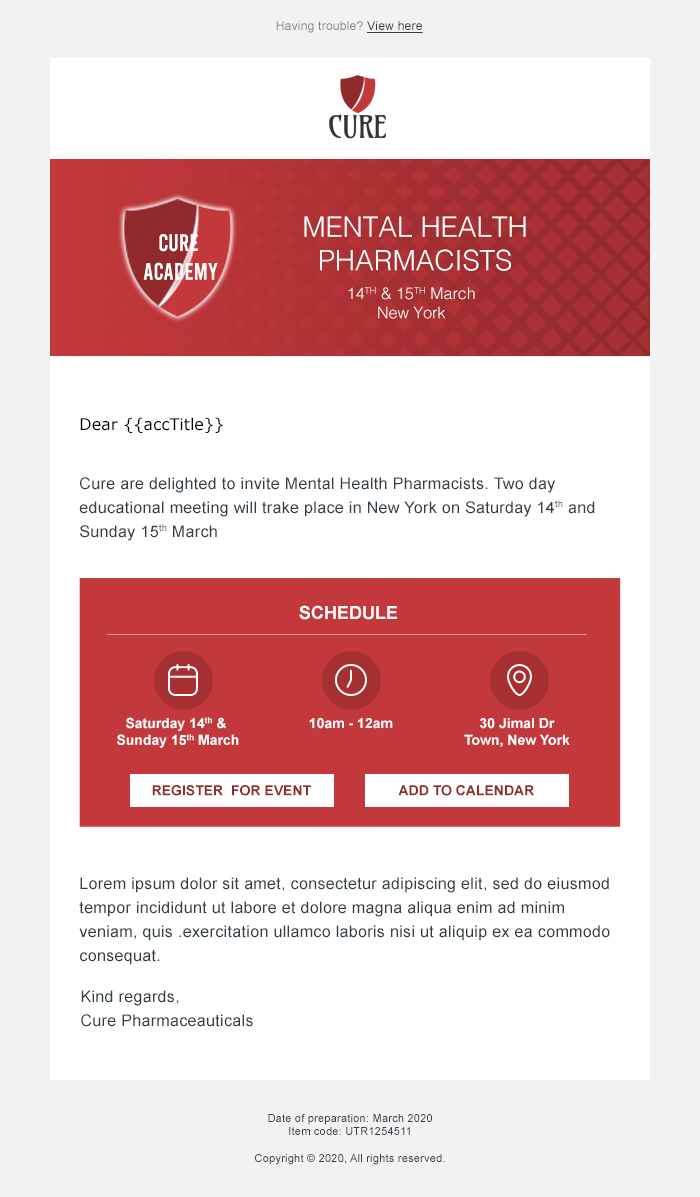Select Add to Calendar button
The height and width of the screenshot is (1197, 700).
466,790
